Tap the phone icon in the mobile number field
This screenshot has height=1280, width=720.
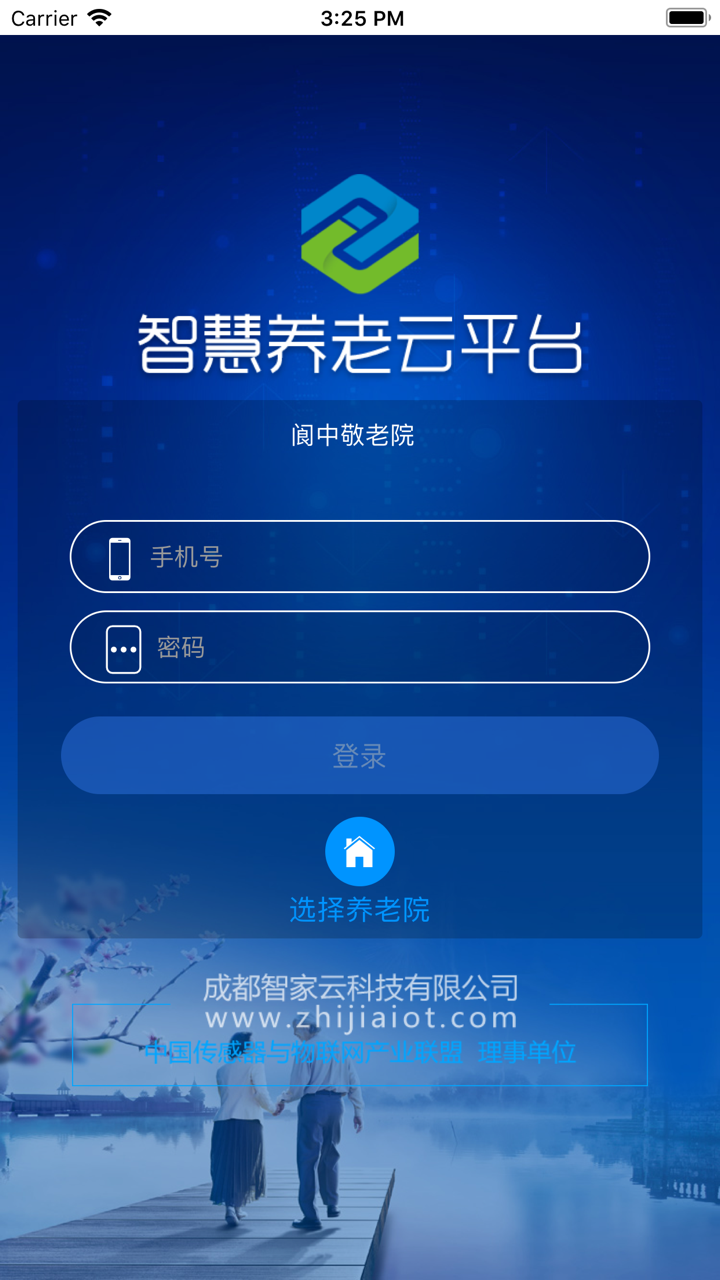tap(121, 557)
